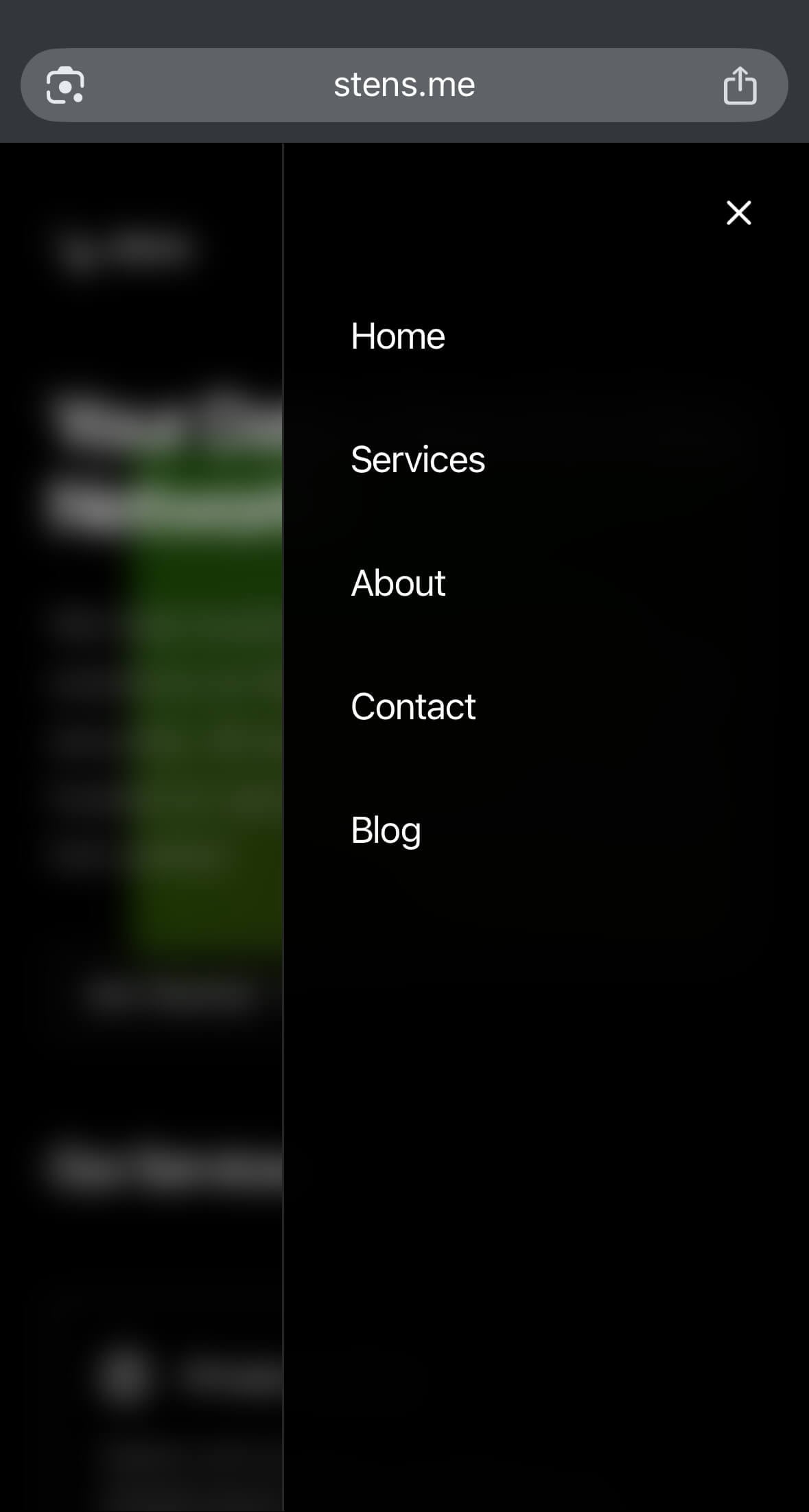Tap the share icon beside the URL

[740, 84]
